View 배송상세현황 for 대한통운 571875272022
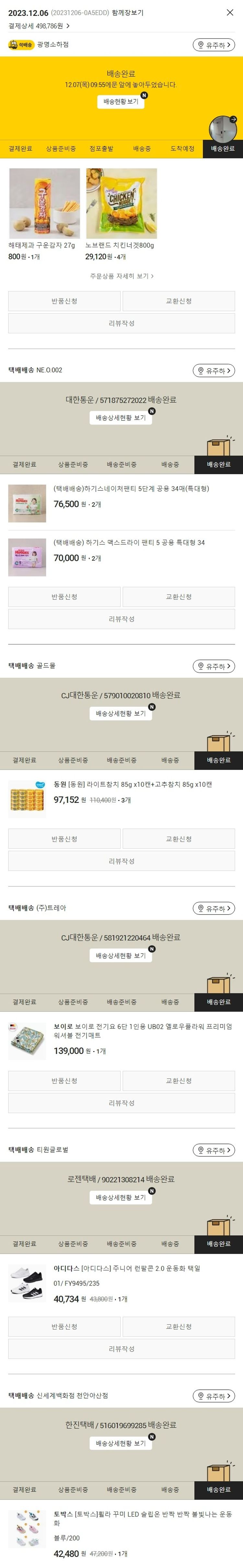 [x=121, y=418]
